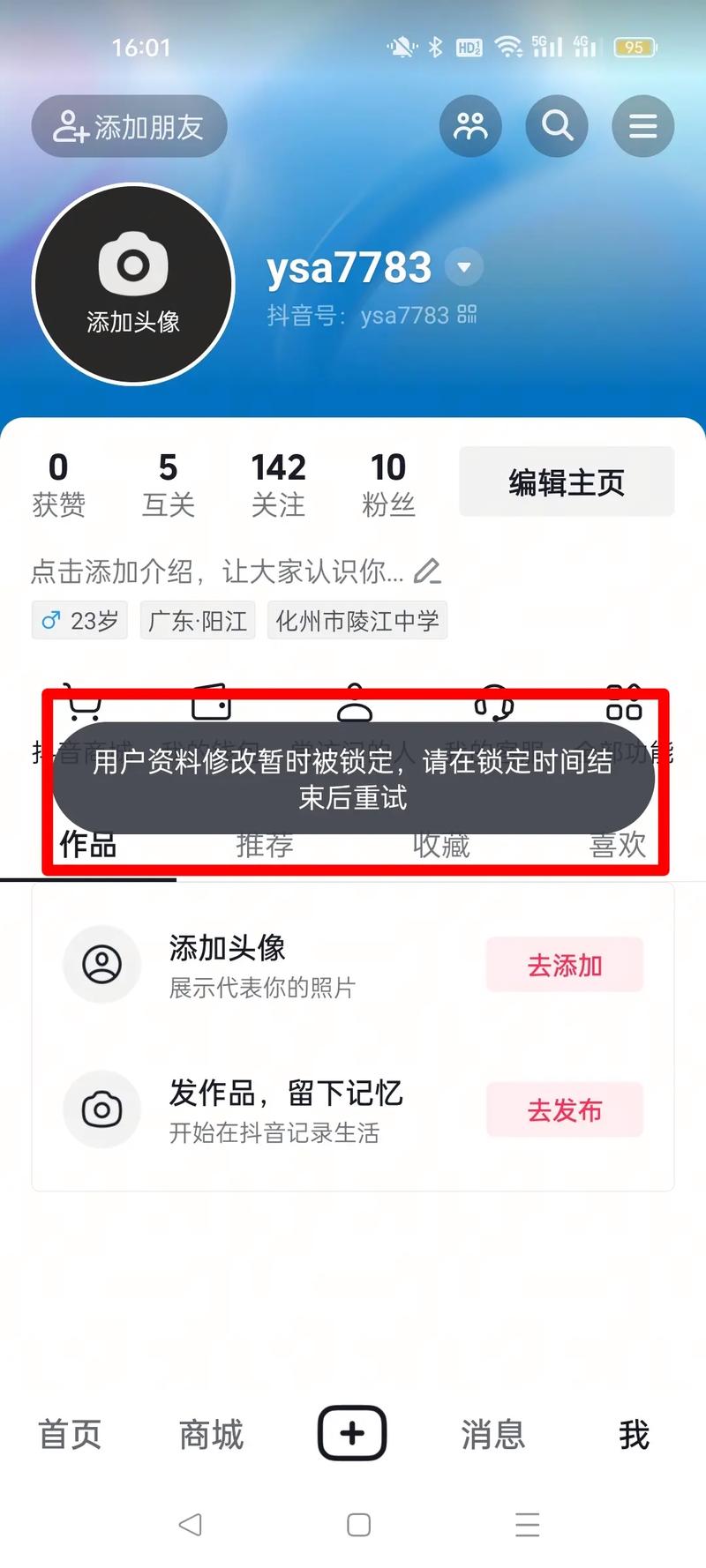
Task: Tap 编辑主页 to edit profile
Action: click(x=566, y=482)
